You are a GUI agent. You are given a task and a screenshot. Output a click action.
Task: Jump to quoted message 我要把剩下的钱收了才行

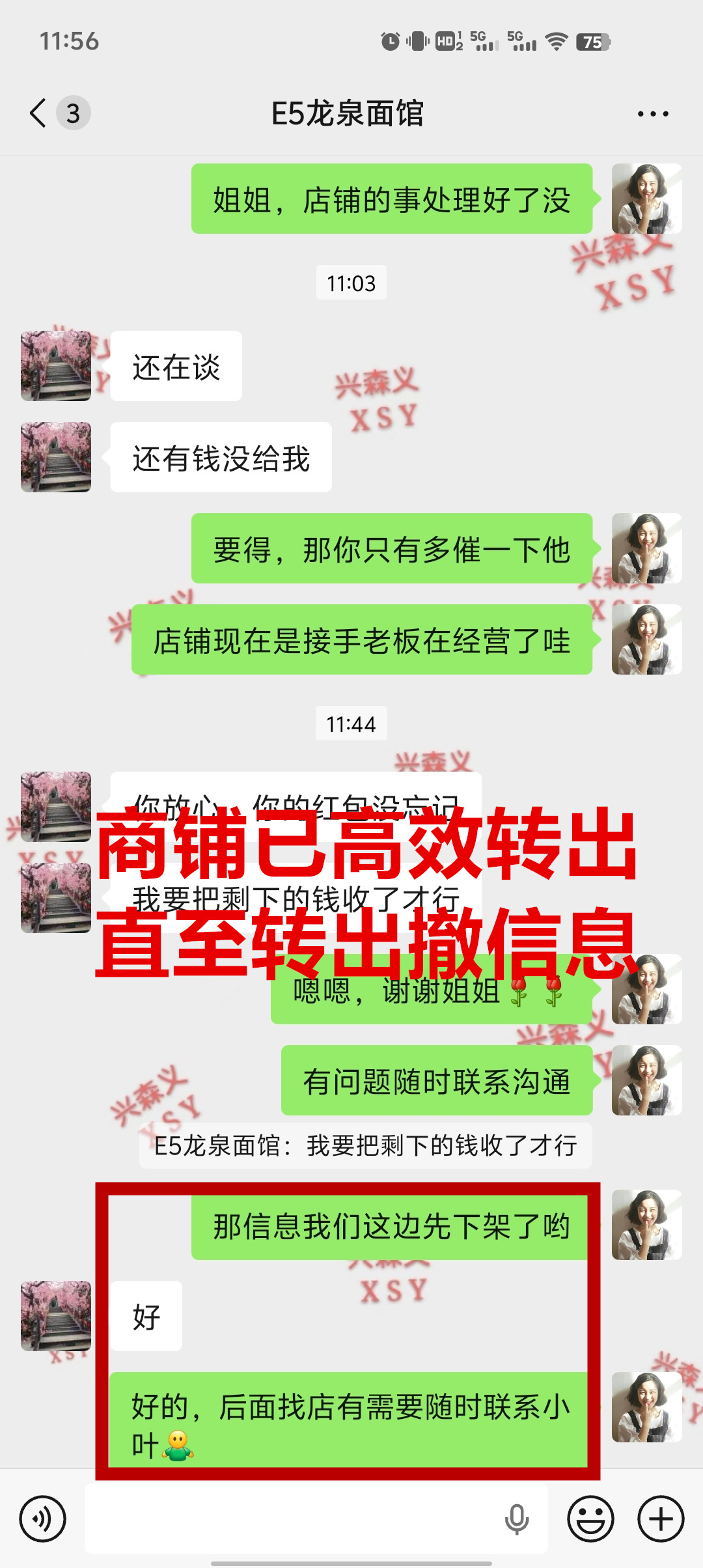[365, 1145]
